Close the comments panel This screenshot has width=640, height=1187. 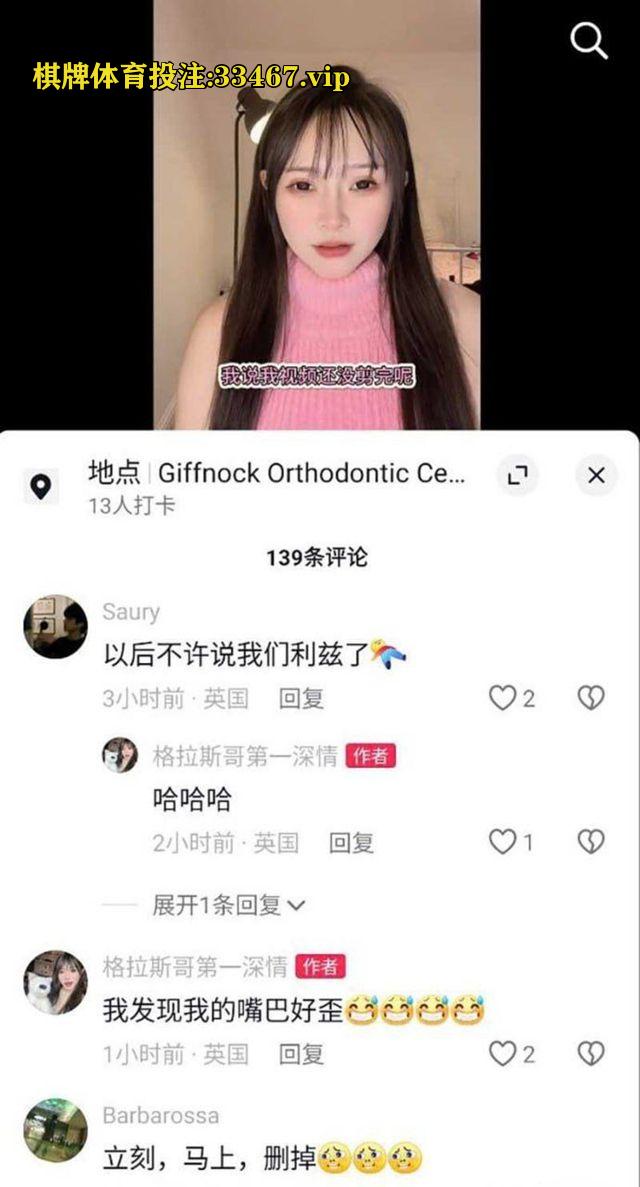597,475
